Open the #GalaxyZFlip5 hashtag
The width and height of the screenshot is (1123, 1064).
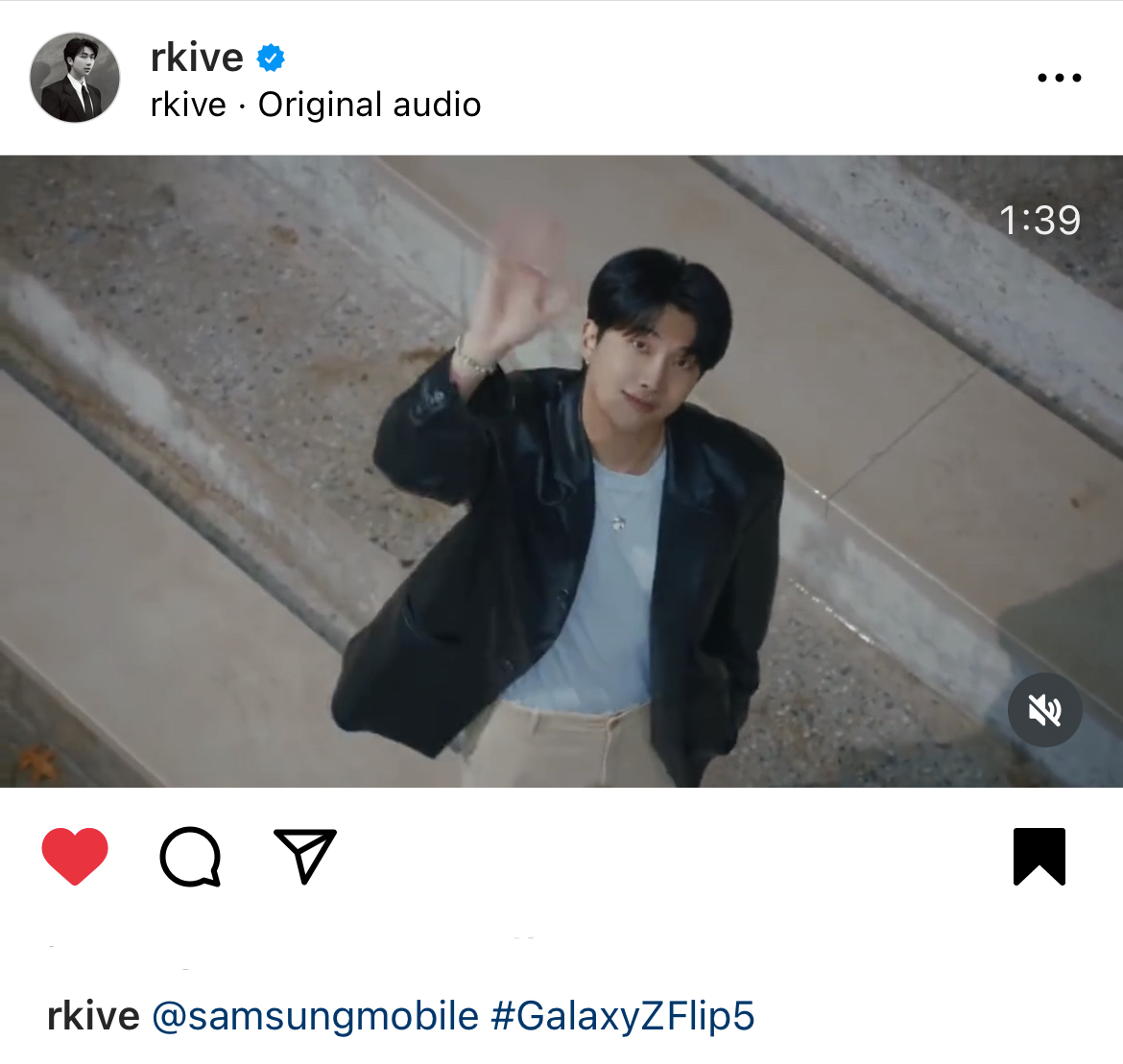pos(623,1016)
